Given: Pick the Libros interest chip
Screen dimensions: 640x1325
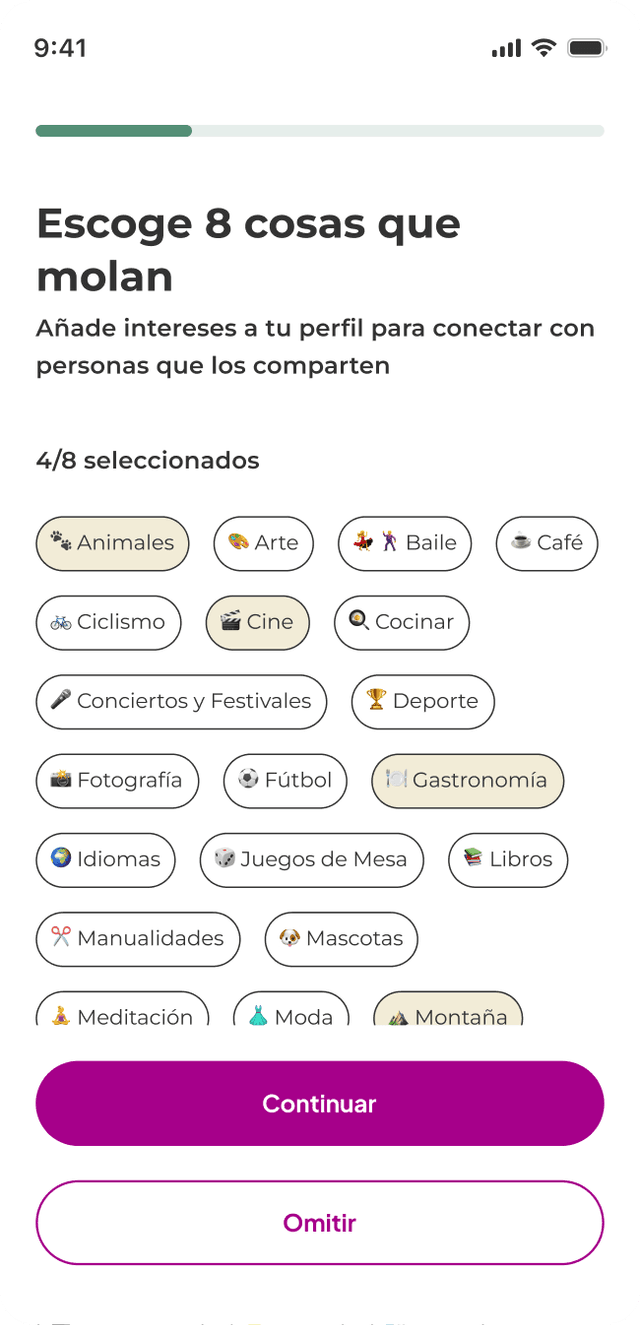Looking at the screenshot, I should coord(507,859).
